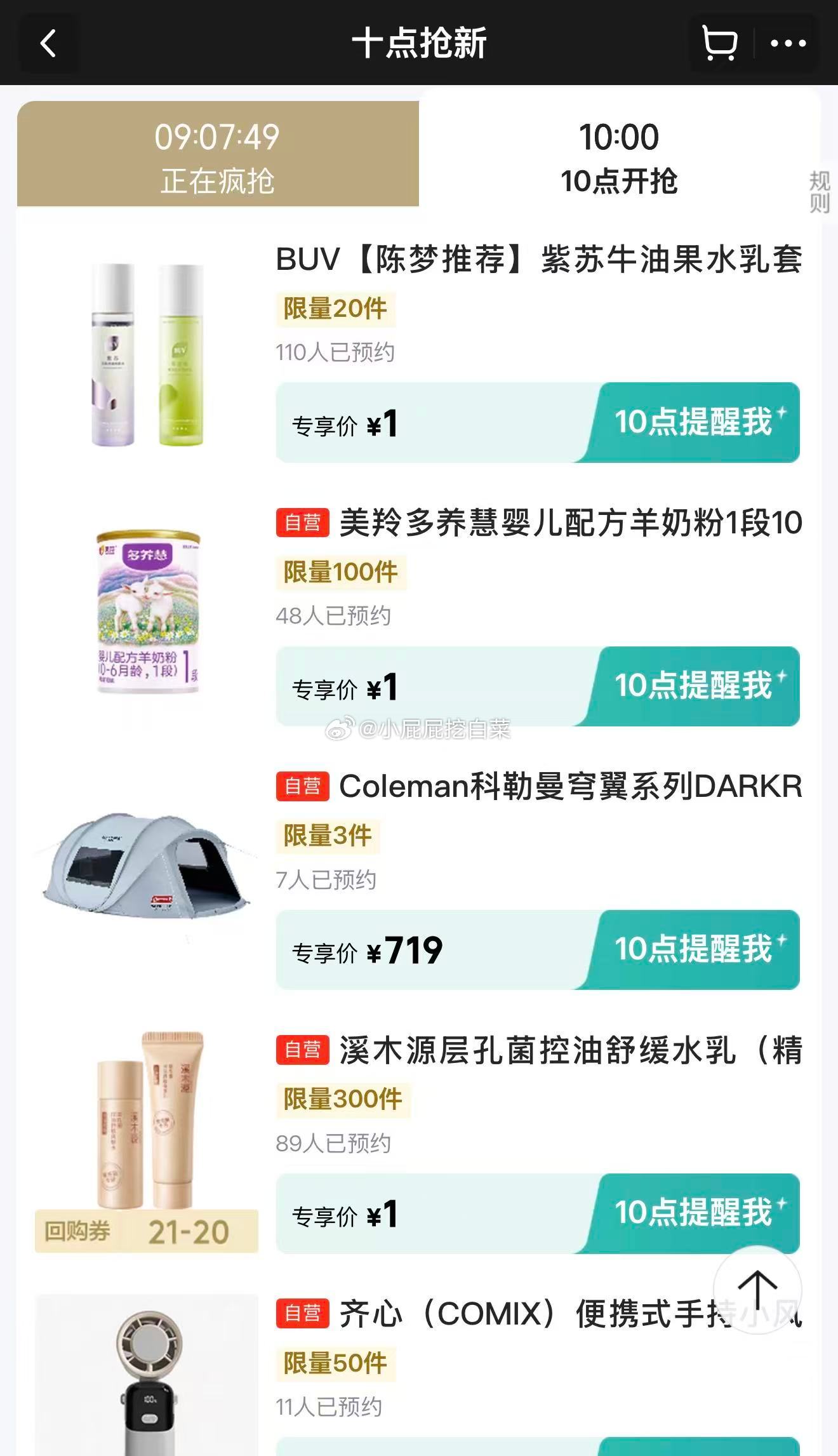Image resolution: width=838 pixels, height=1456 pixels.
Task: Open the shopping cart
Action: [719, 43]
